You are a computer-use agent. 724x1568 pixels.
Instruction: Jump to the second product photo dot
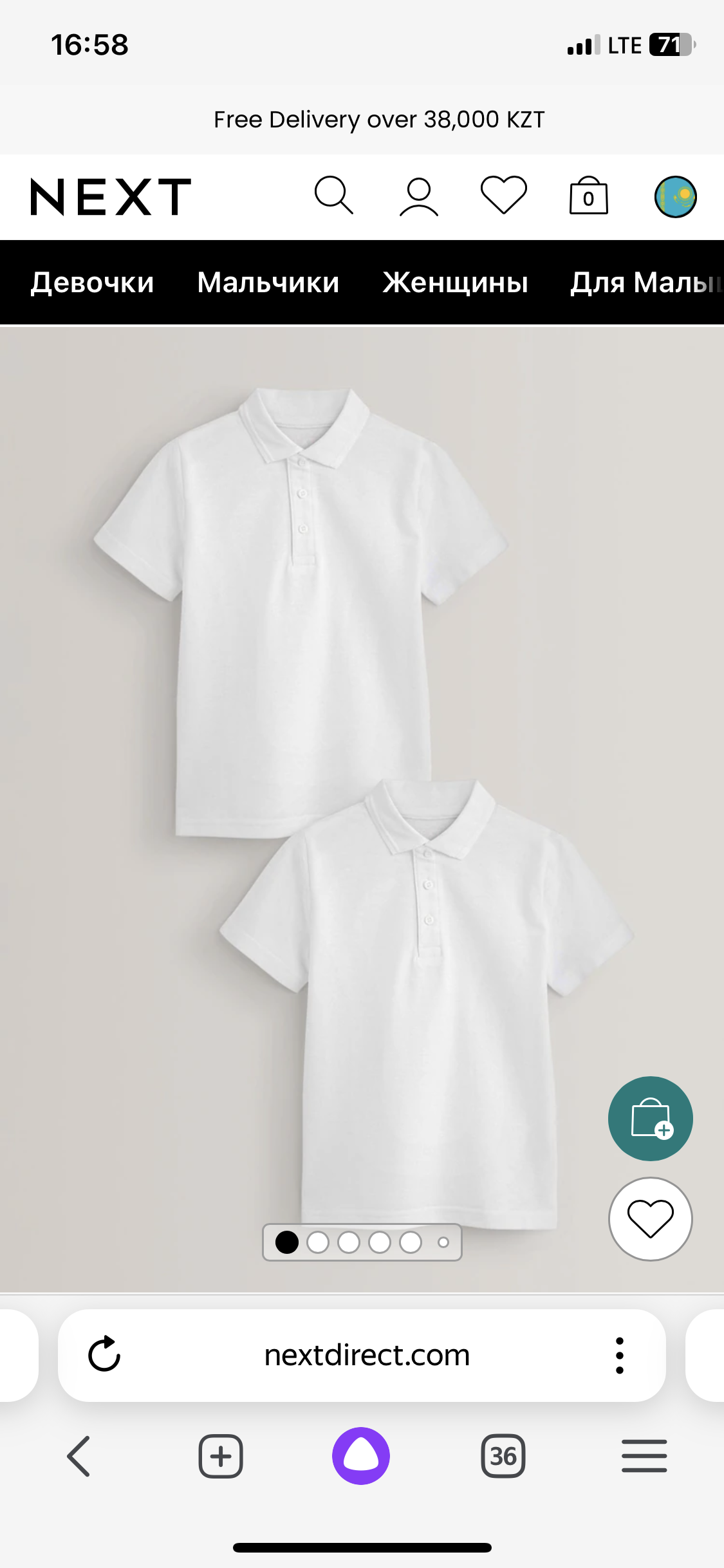(317, 1242)
